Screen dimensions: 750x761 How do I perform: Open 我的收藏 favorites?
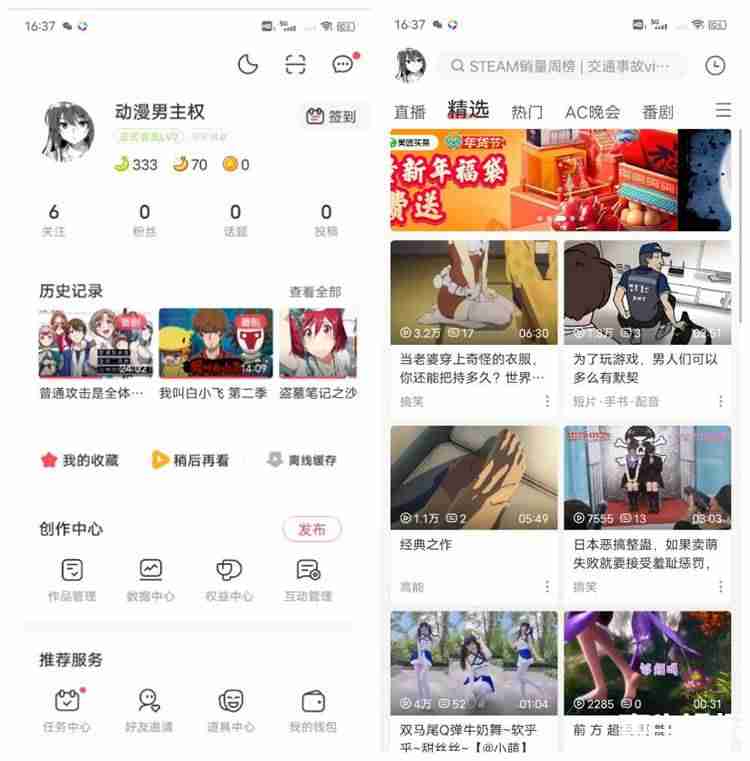click(x=79, y=460)
